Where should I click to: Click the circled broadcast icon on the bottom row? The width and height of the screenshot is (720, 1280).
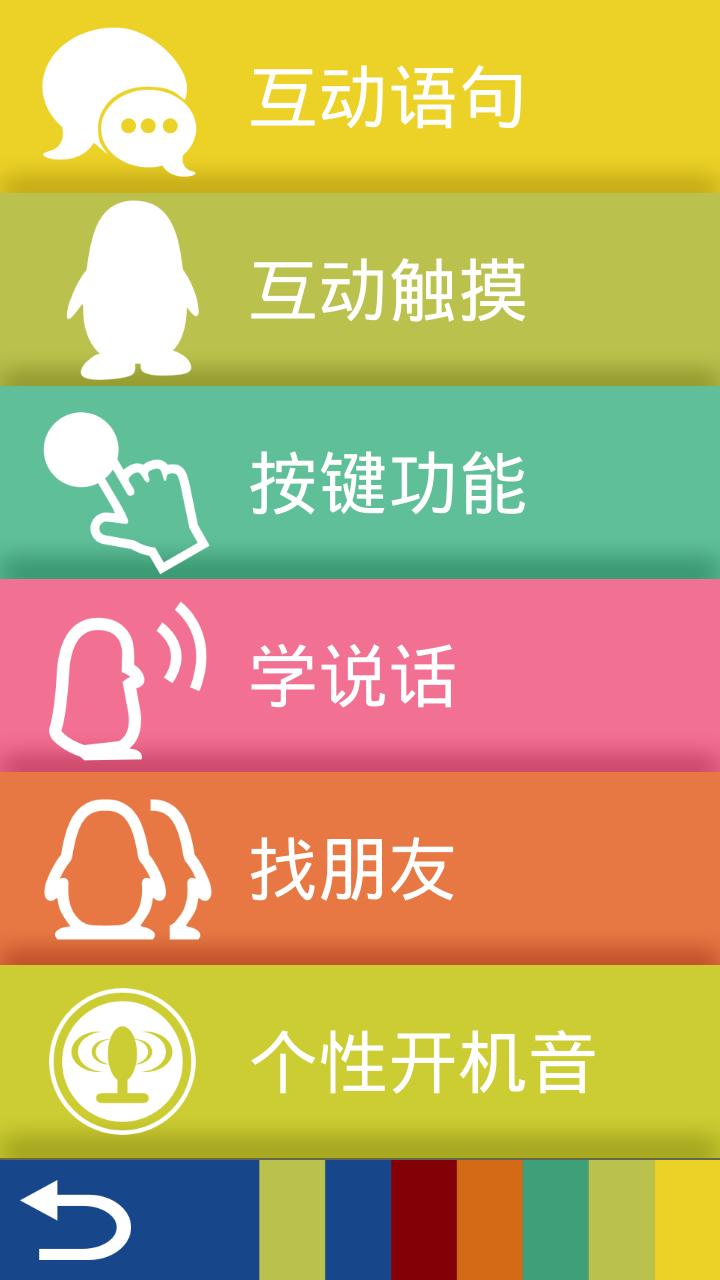(x=120, y=1060)
